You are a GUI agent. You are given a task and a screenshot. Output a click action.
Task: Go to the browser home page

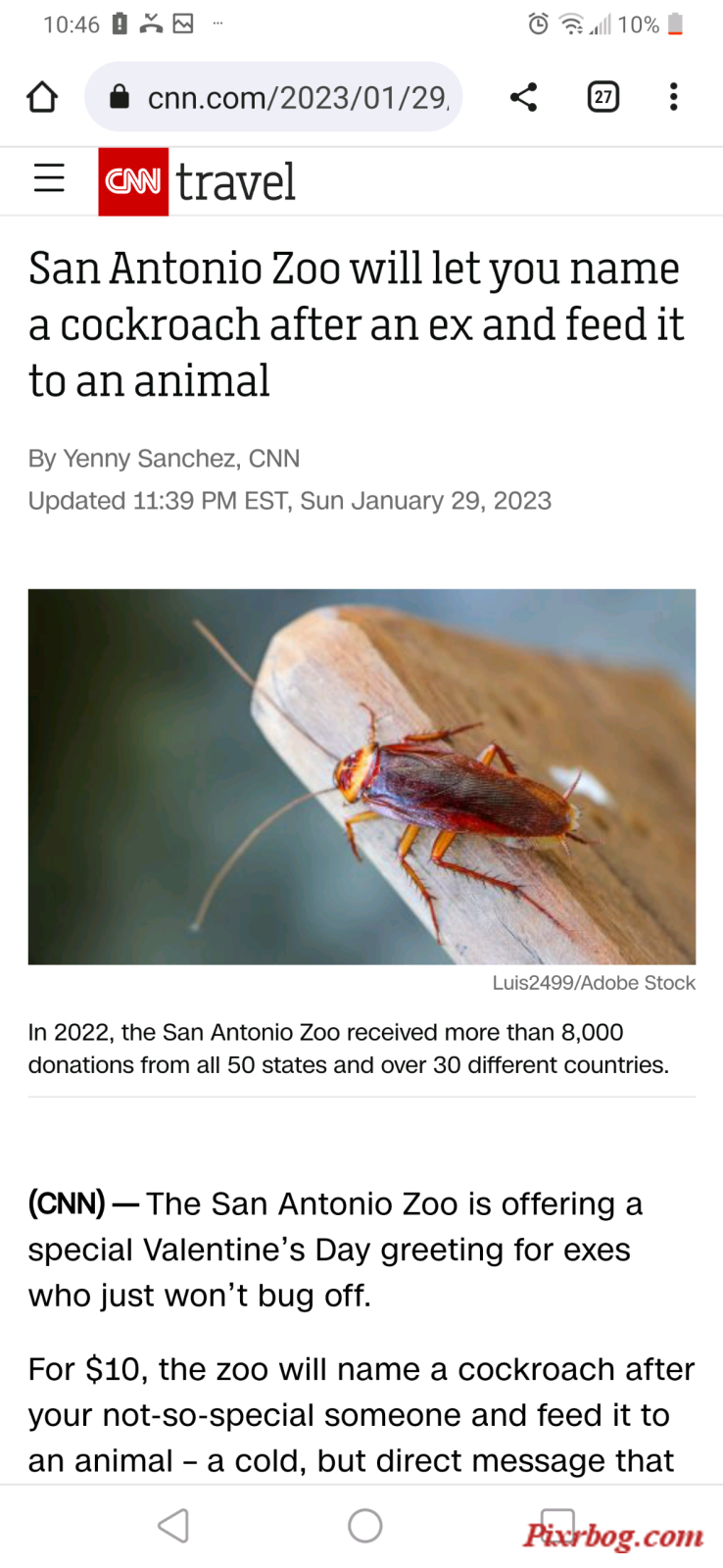pyautogui.click(x=42, y=97)
